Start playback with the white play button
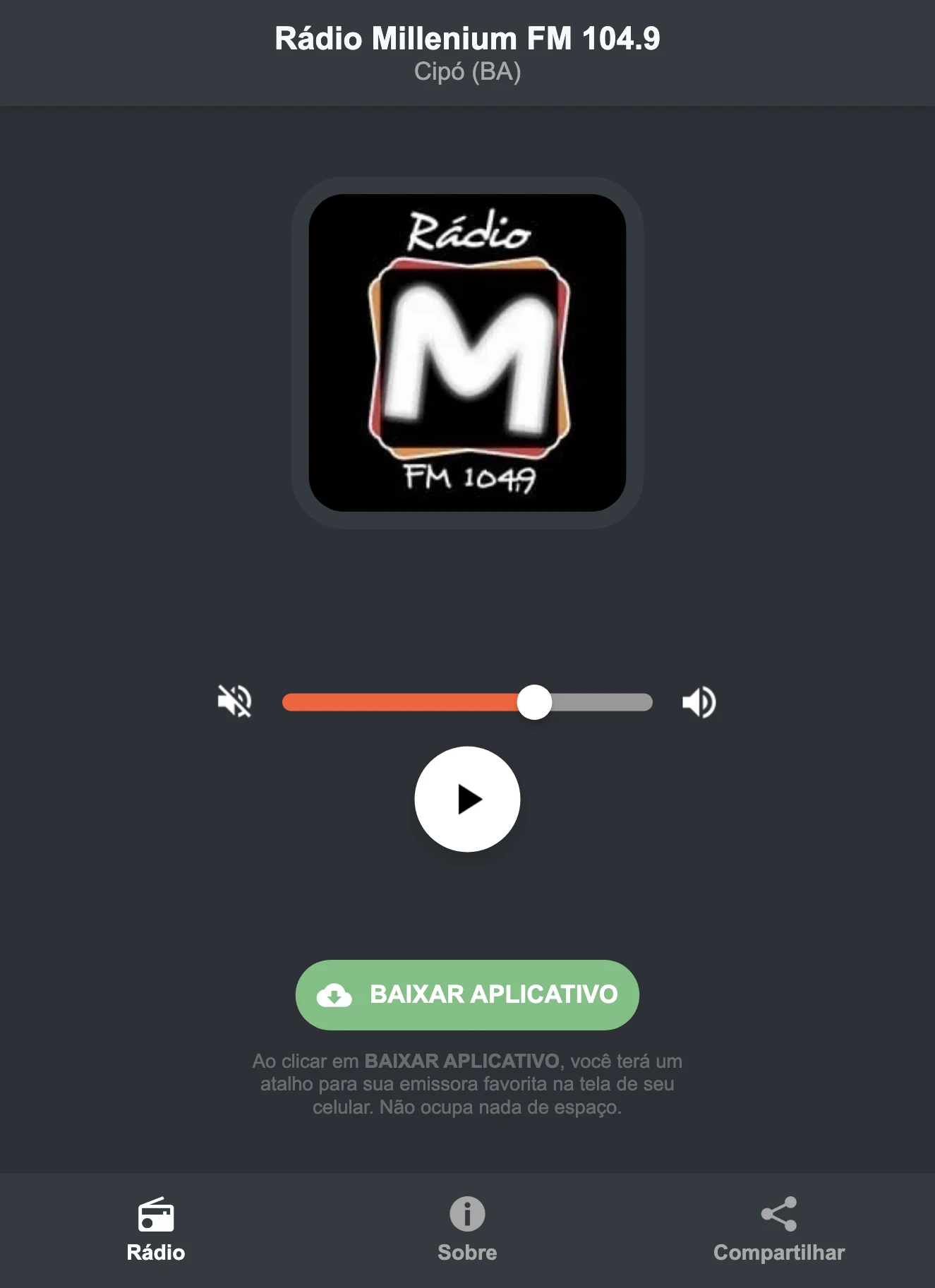The width and height of the screenshot is (935, 1288). [467, 800]
